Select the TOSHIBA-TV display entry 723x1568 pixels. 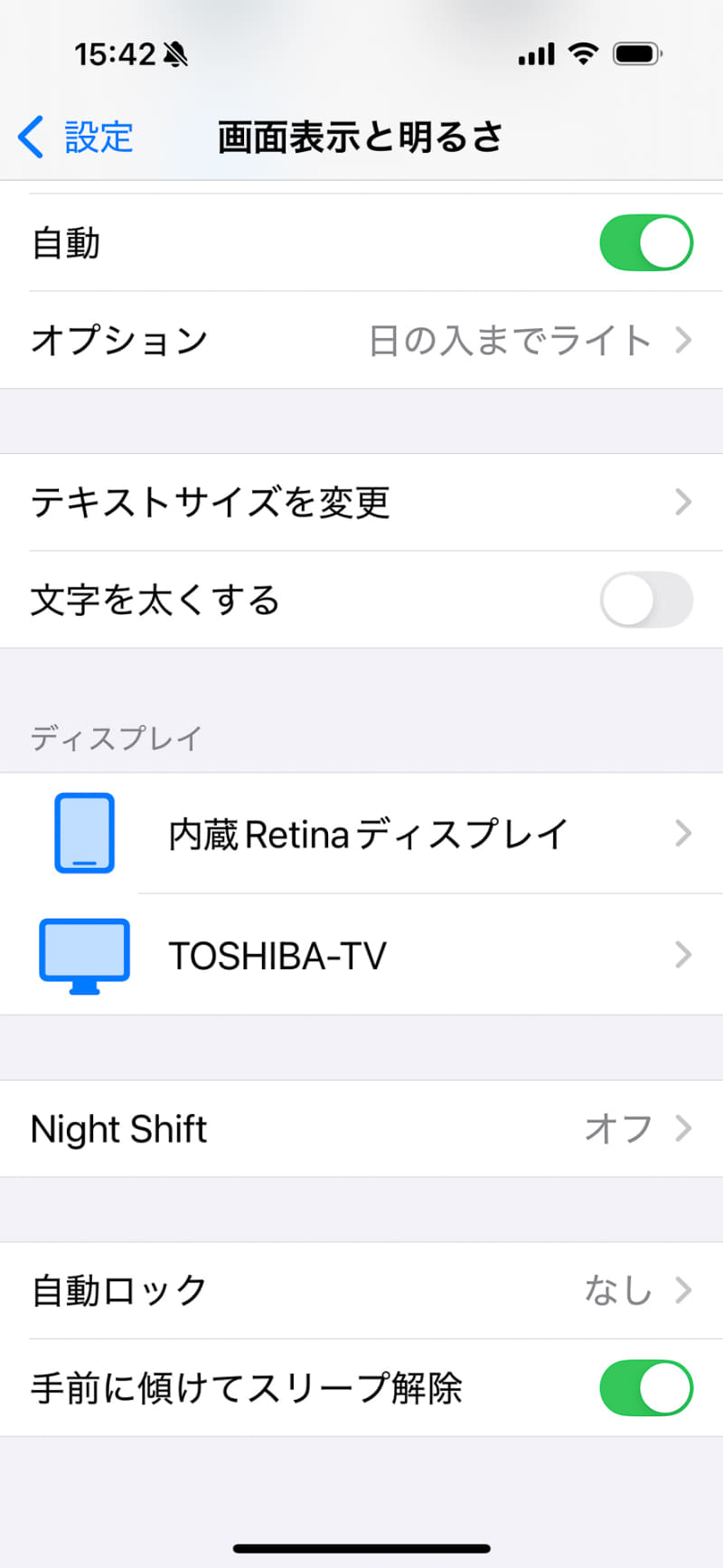[278, 955]
